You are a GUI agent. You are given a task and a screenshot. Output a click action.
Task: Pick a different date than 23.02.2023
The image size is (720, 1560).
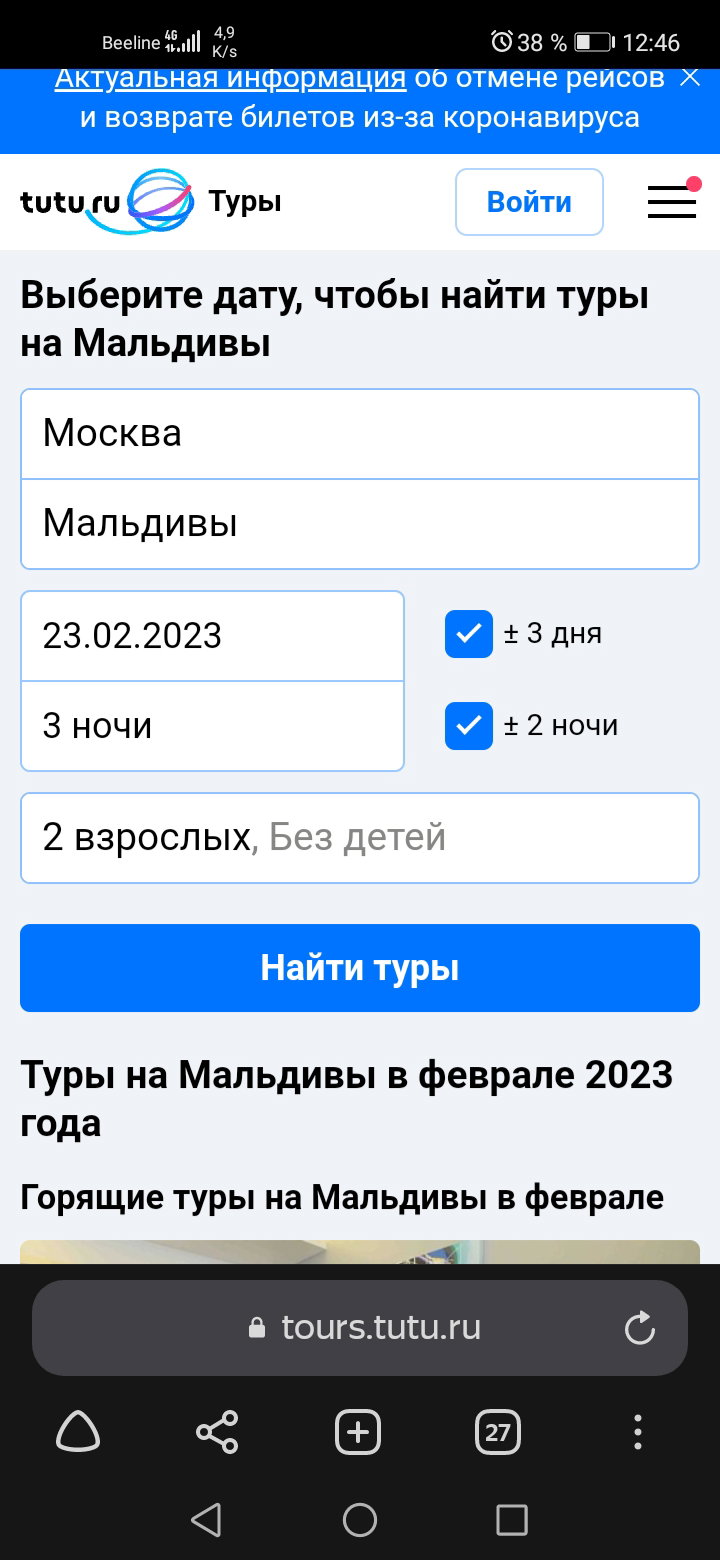(x=212, y=636)
